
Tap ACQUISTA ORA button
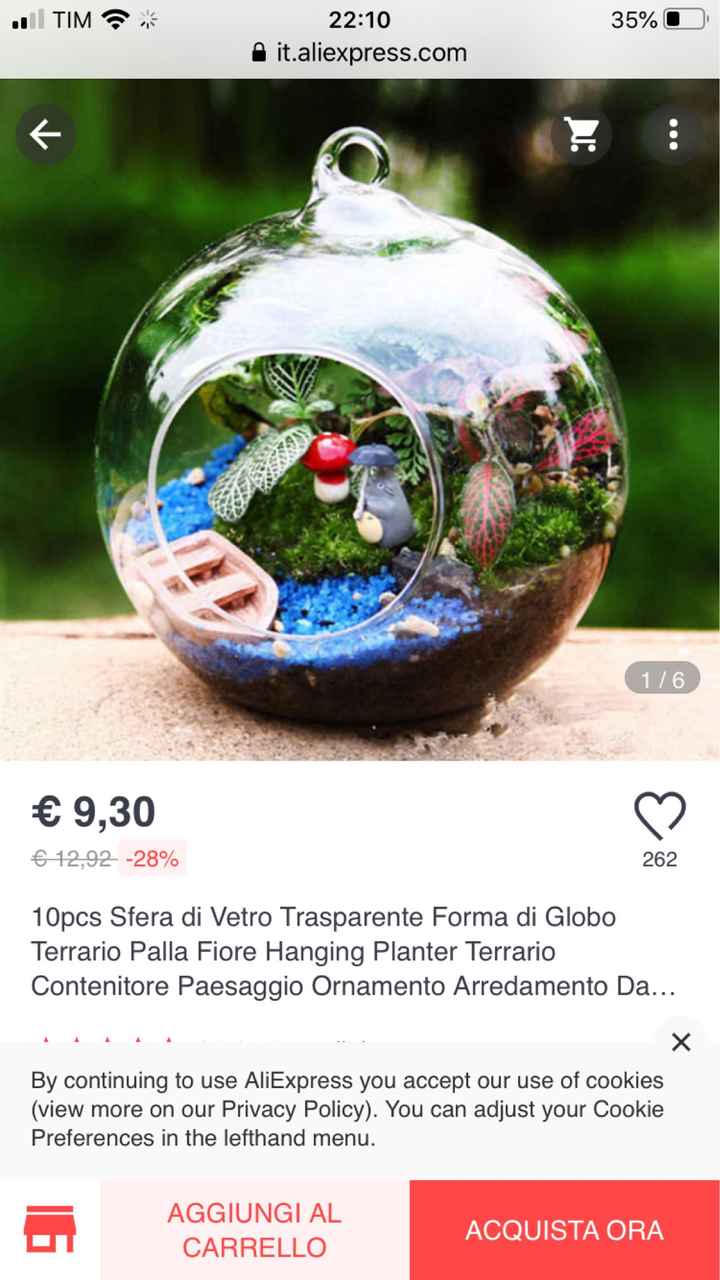pyautogui.click(x=563, y=1229)
